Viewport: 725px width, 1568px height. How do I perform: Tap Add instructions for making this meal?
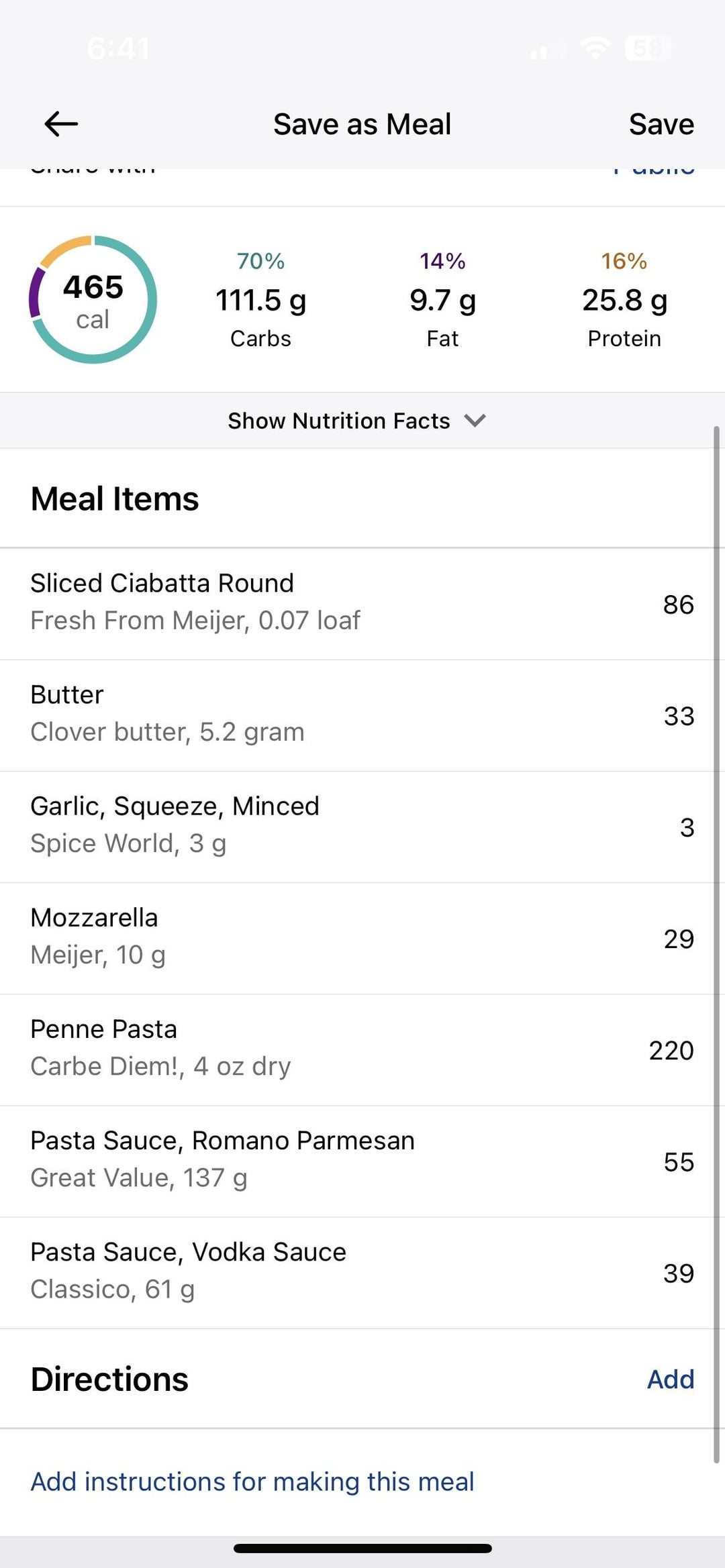tap(252, 1482)
